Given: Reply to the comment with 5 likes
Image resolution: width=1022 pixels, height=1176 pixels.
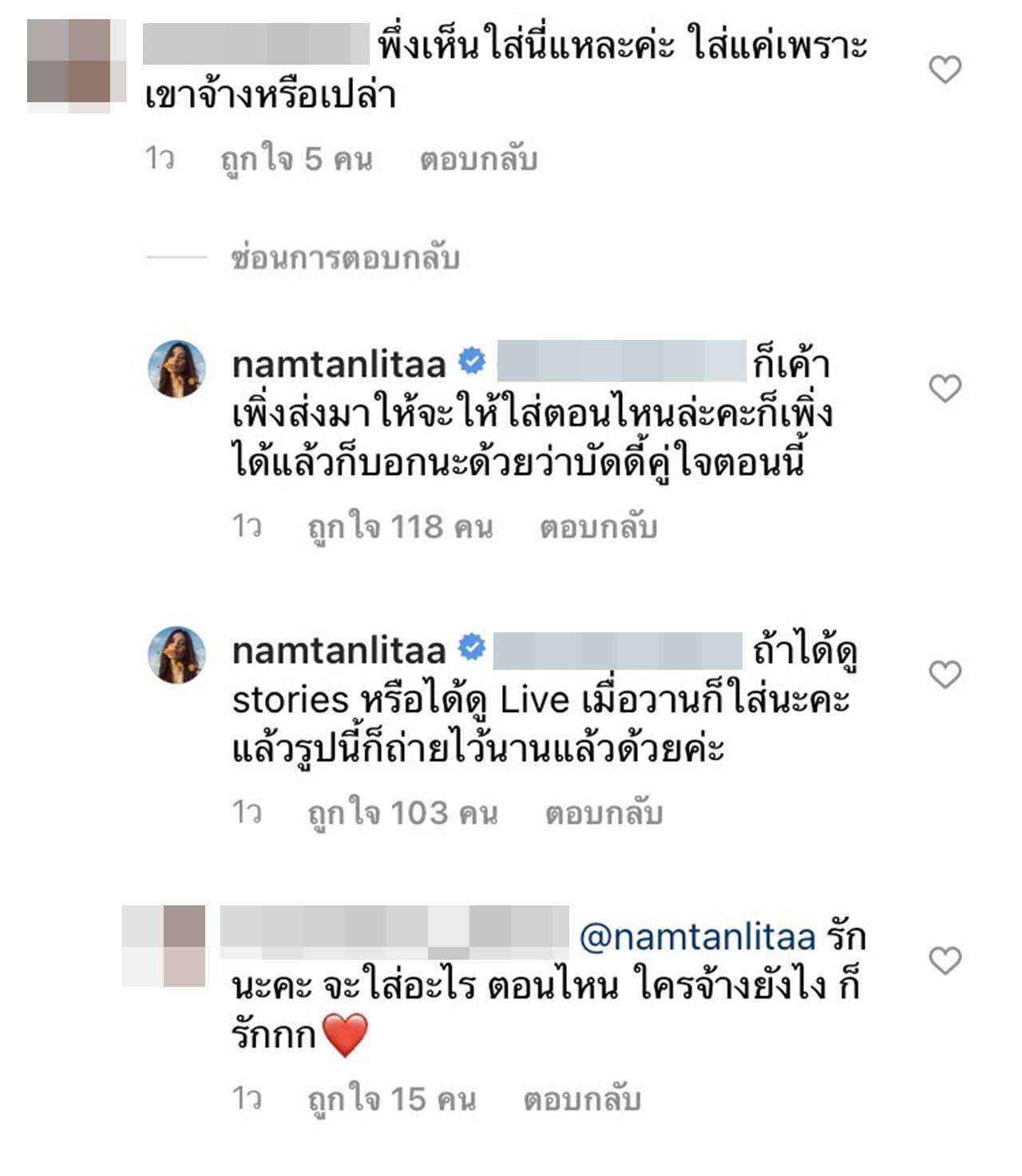Looking at the screenshot, I should pyautogui.click(x=478, y=160).
